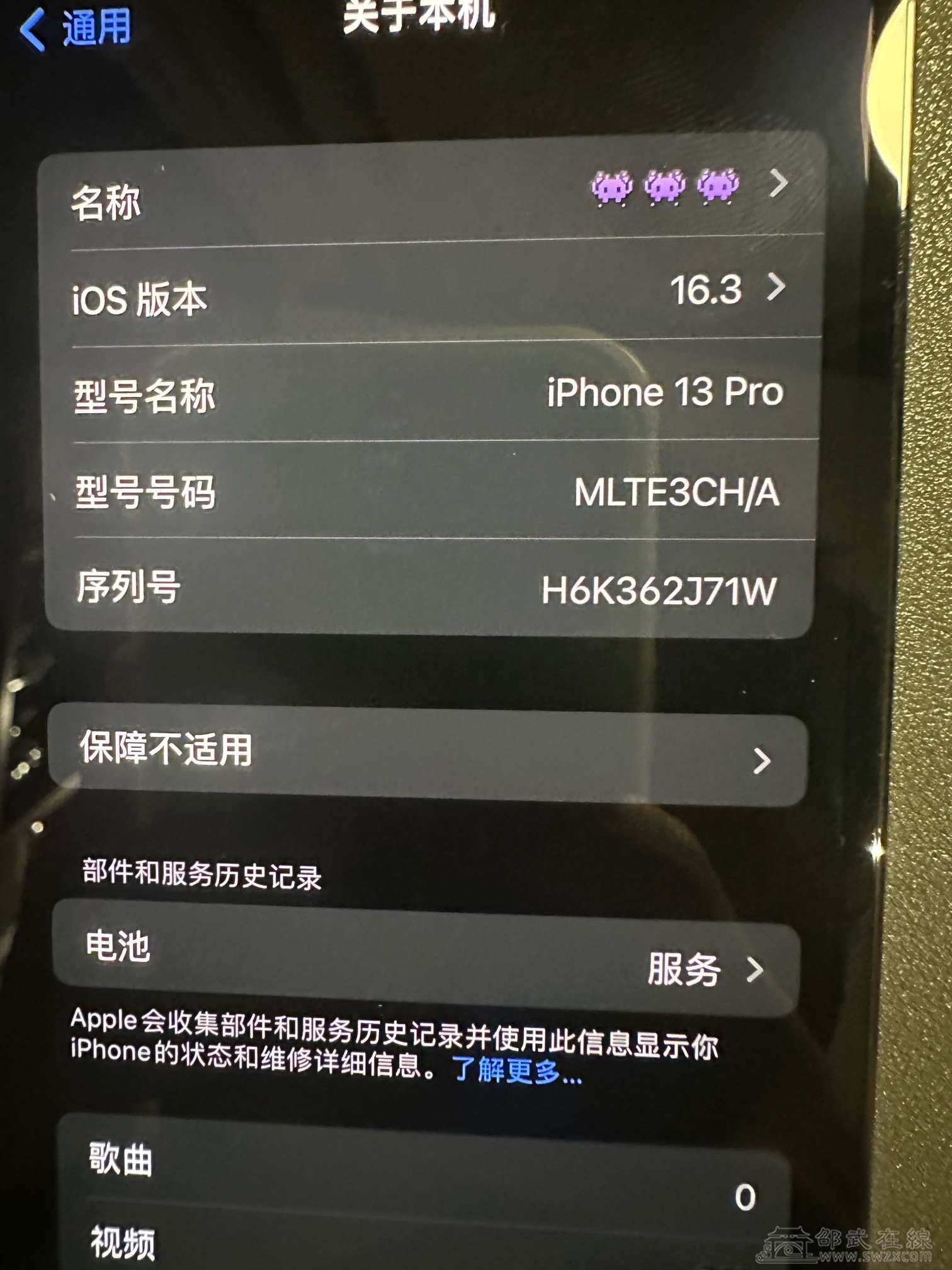Go back to 通用 settings
The image size is (952, 1270).
pos(76,28)
